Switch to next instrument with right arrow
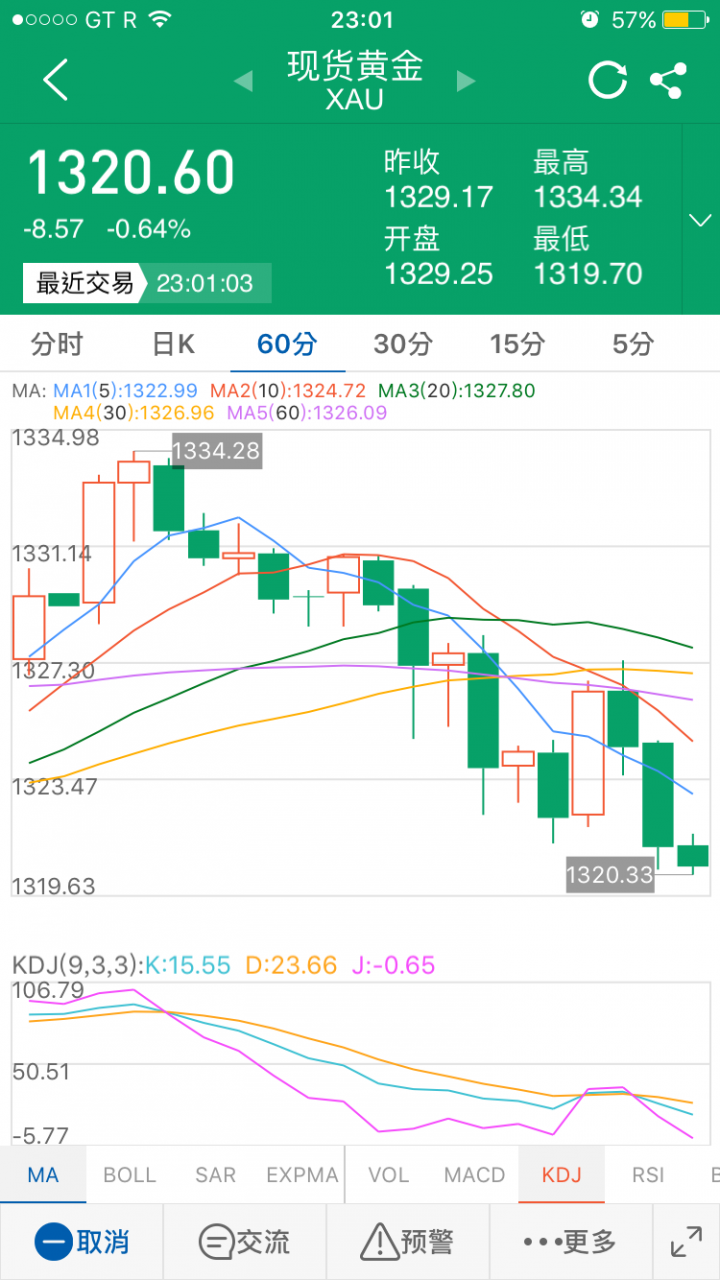This screenshot has height=1280, width=720. (x=466, y=81)
